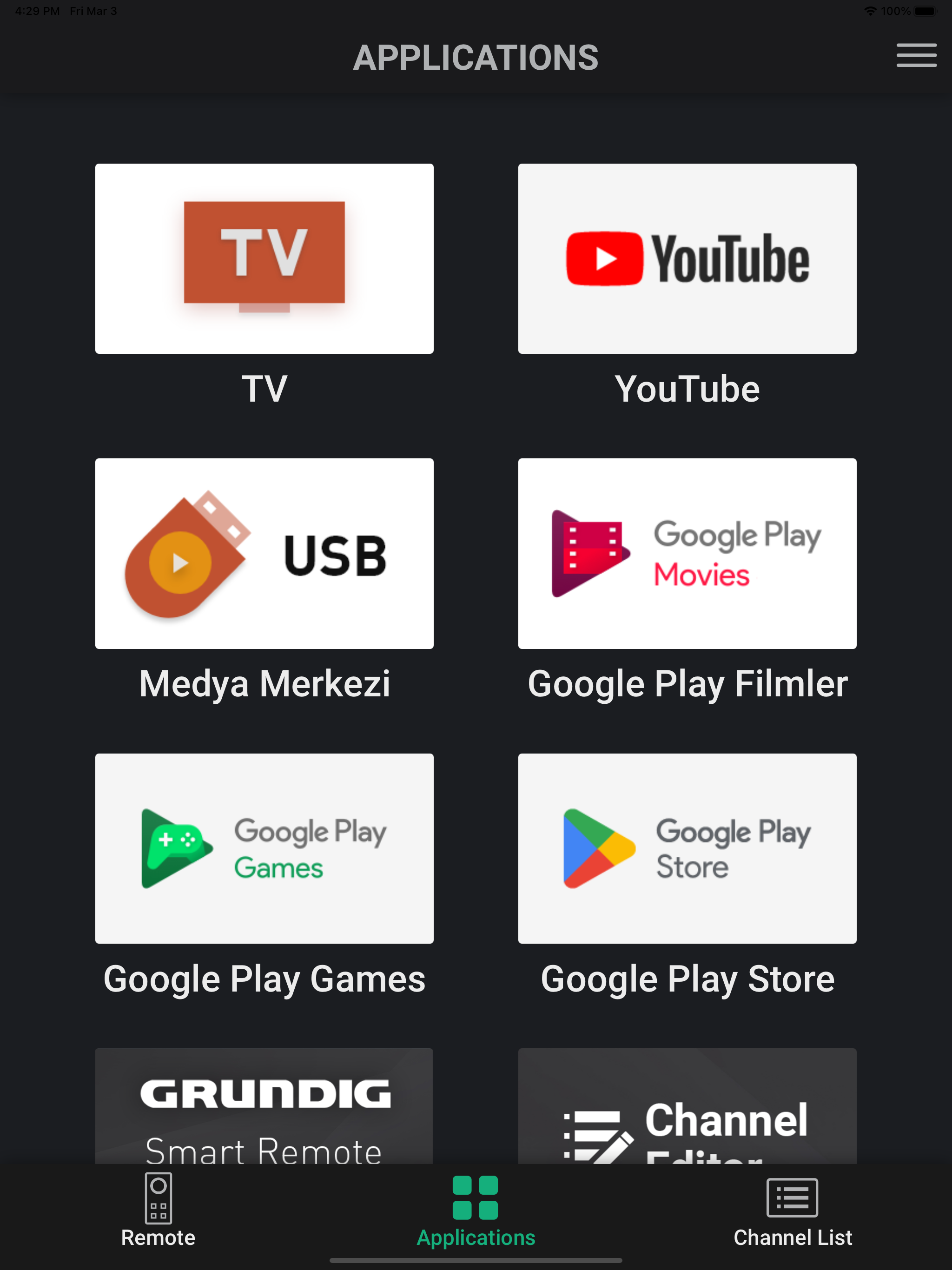Screen dimensions: 952x1270
Task: Launch the Channel Editor app
Action: (687, 1108)
